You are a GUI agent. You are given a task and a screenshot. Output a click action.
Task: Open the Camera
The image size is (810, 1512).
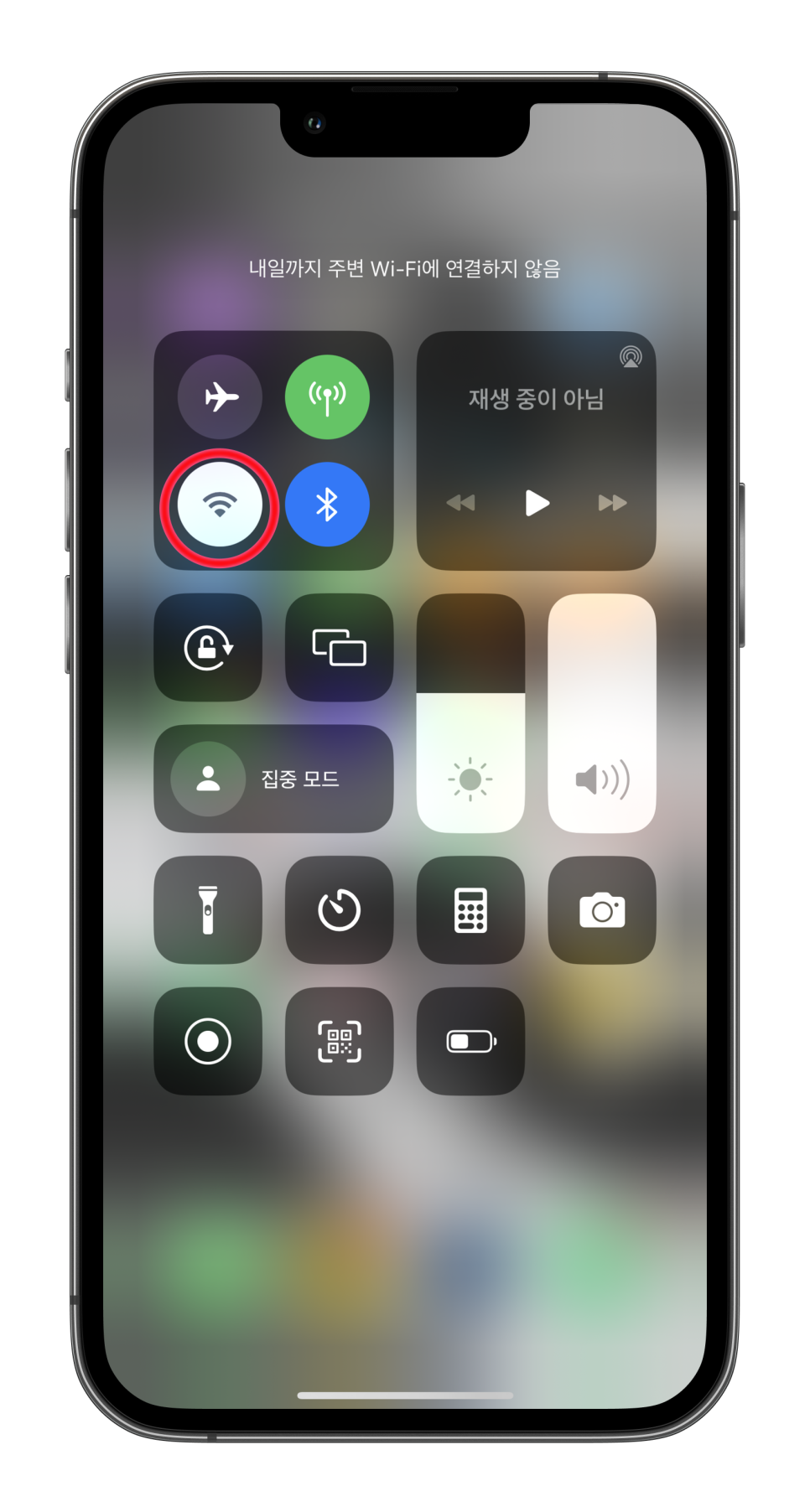[602, 910]
